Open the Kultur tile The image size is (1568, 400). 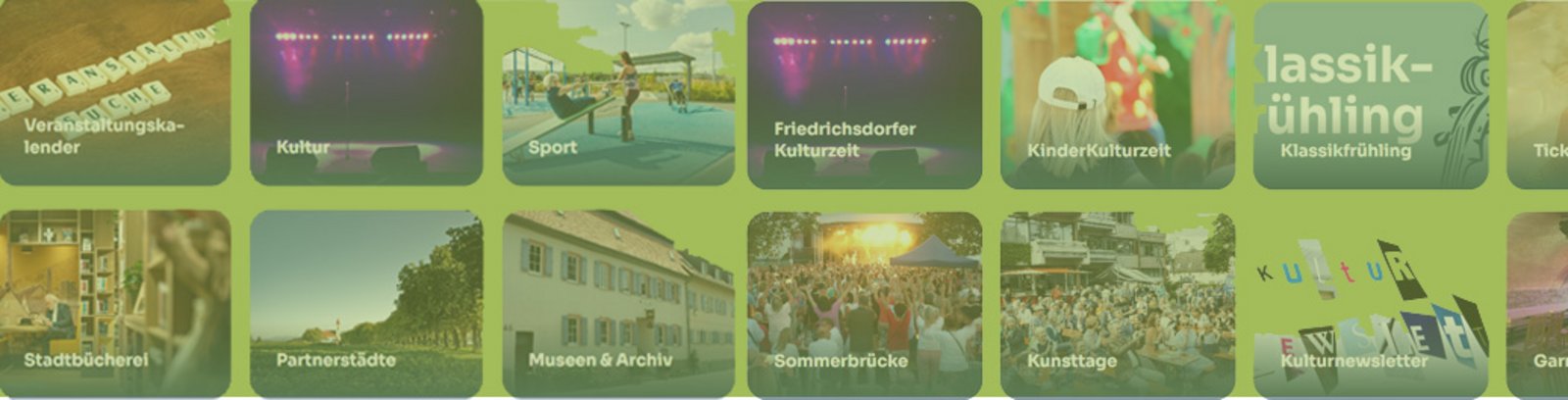(x=366, y=93)
